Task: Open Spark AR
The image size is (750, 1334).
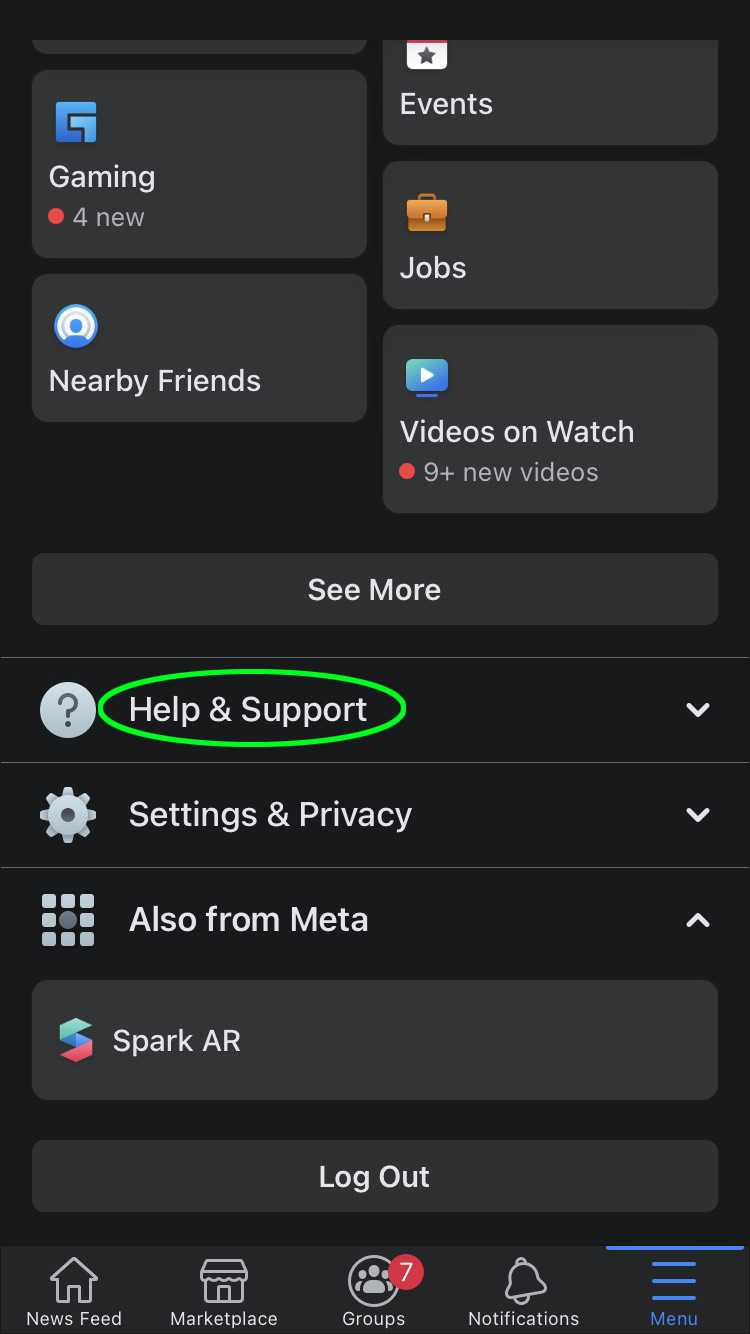Action: [375, 1040]
